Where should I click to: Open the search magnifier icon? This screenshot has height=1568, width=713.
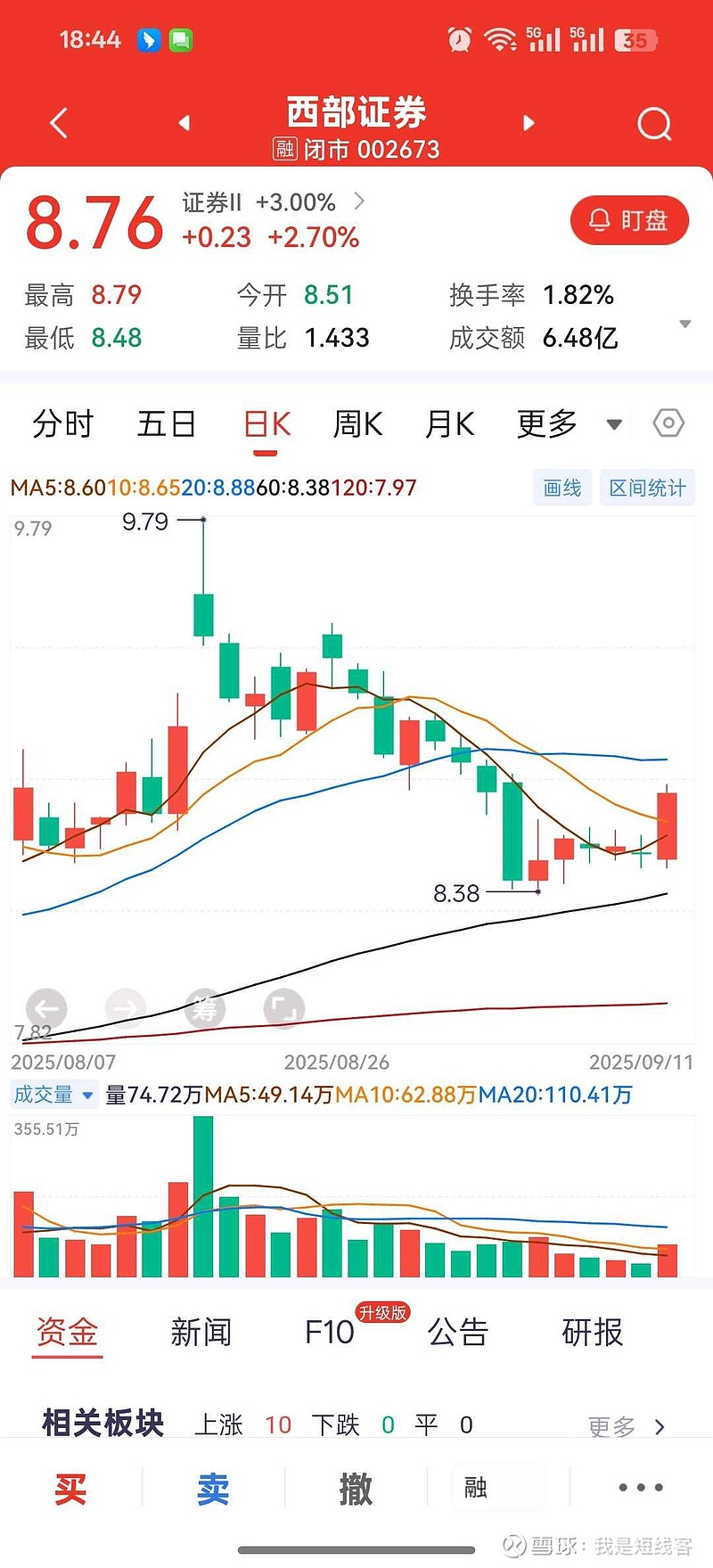tap(654, 124)
